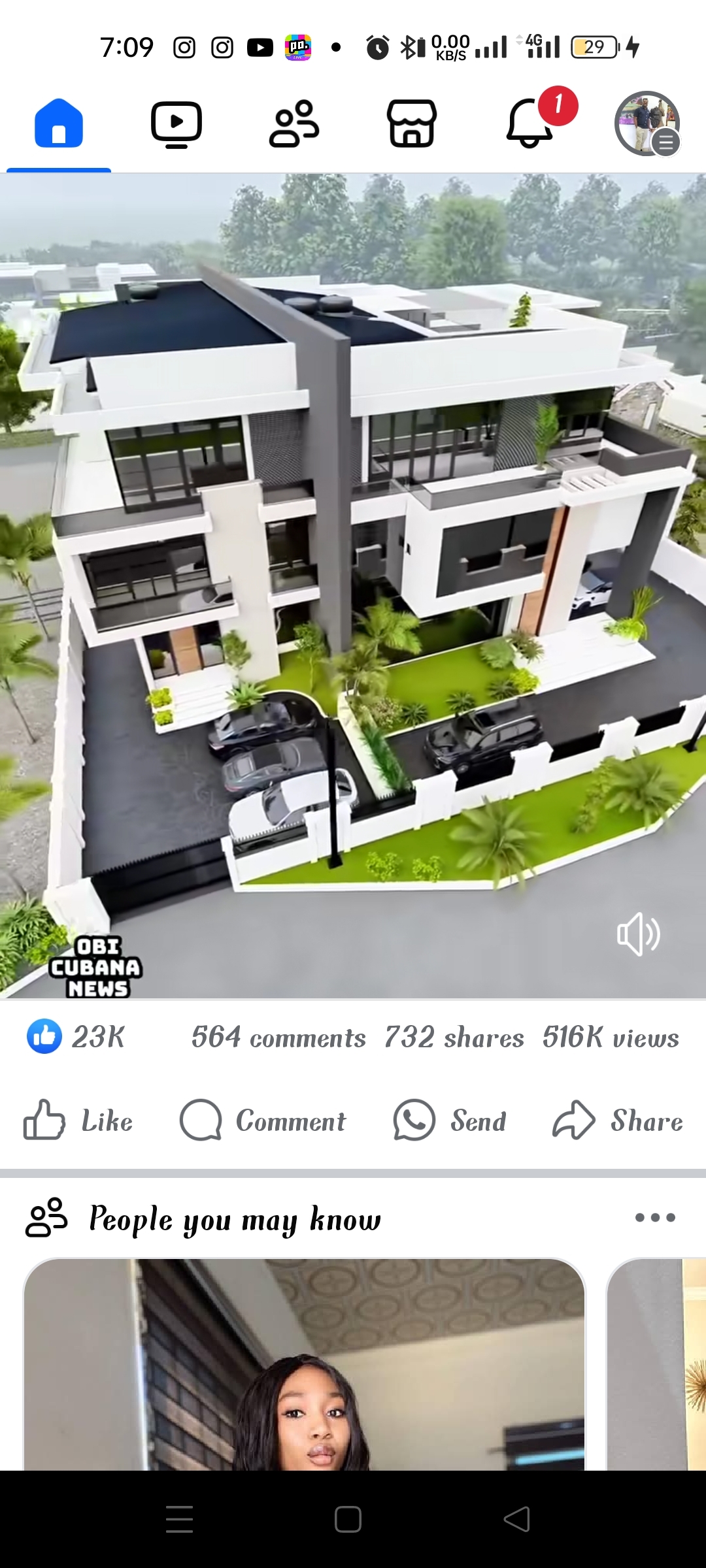Open People you may know options

coord(655,1217)
